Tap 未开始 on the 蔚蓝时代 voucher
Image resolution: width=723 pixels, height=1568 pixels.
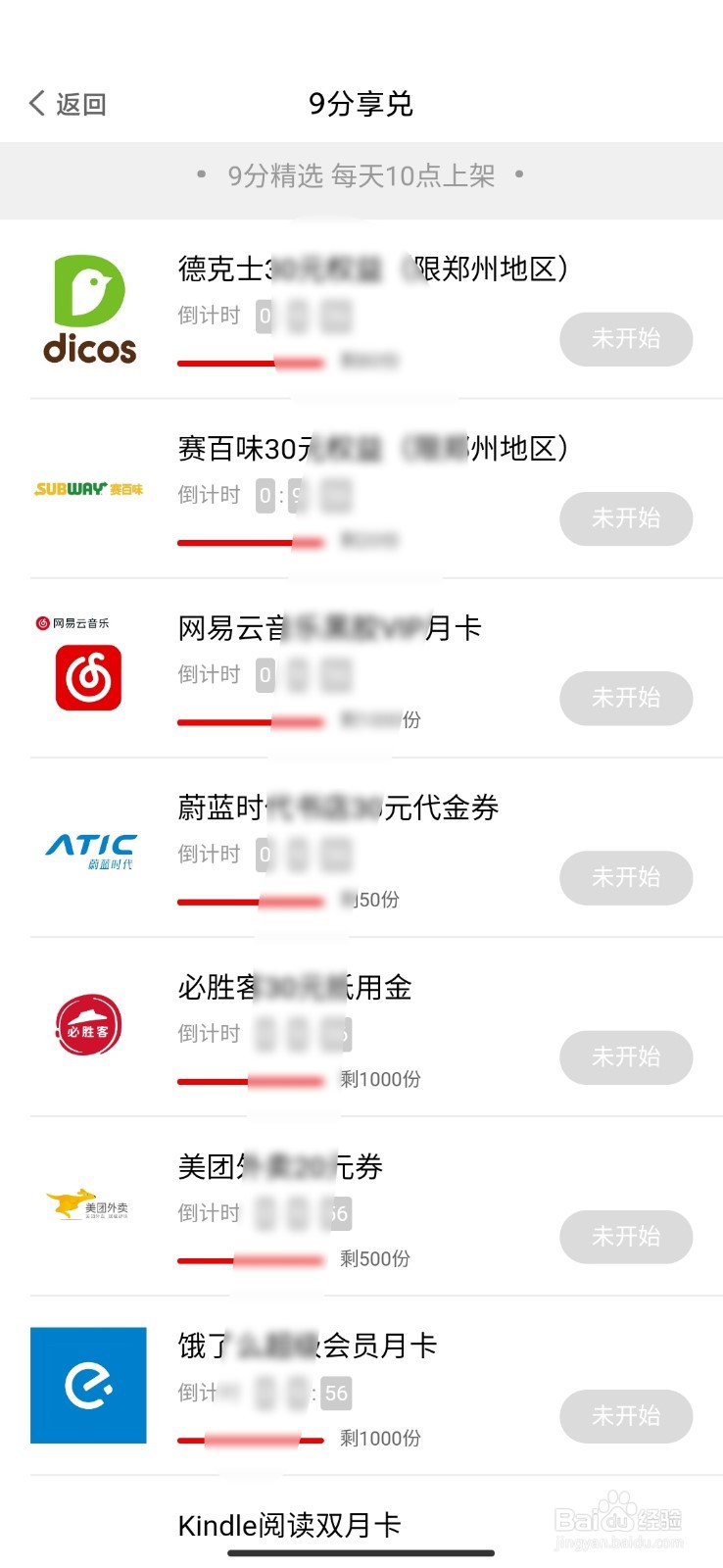pos(626,878)
